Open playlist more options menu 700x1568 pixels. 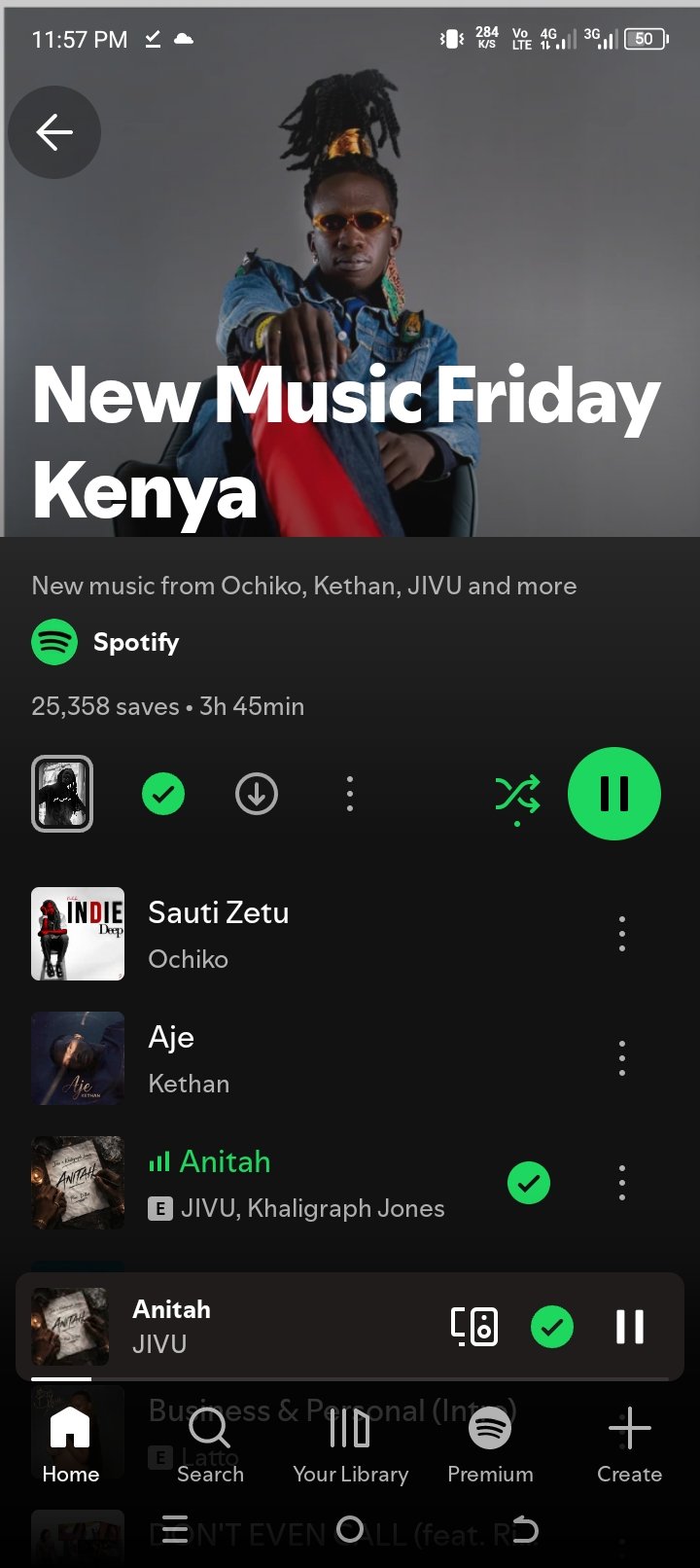coord(350,794)
